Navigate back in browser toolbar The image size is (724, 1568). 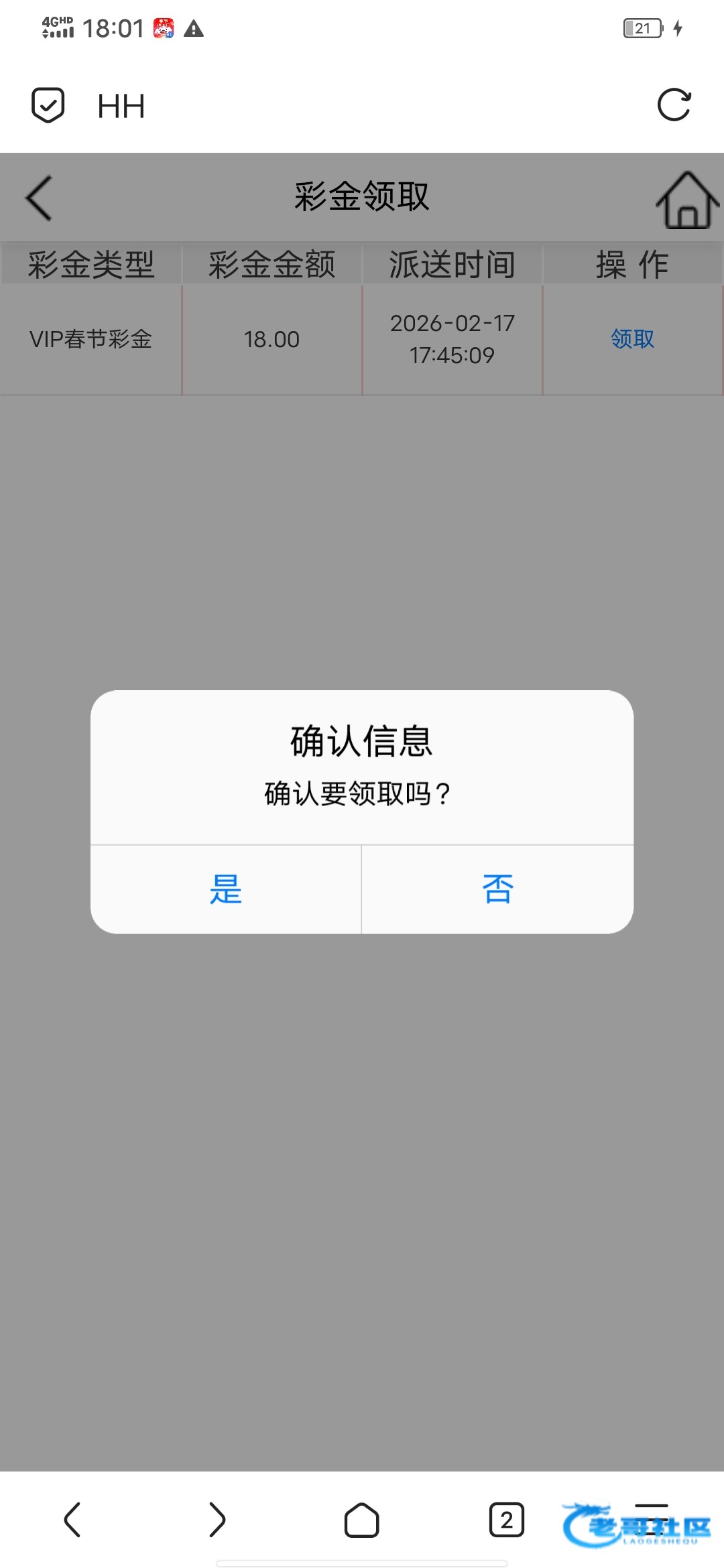pyautogui.click(x=72, y=1520)
